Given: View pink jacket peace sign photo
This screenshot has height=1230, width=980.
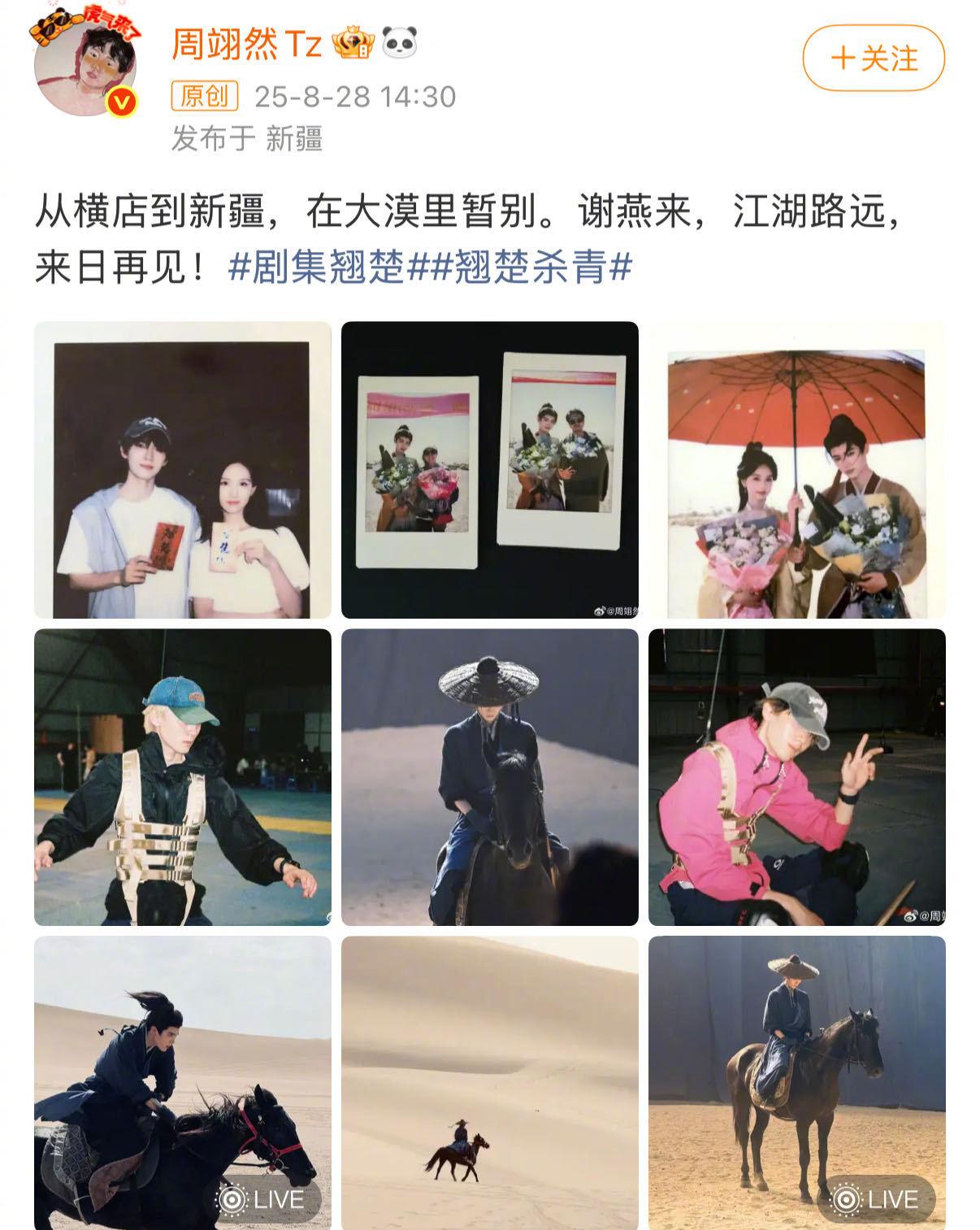Looking at the screenshot, I should [x=796, y=776].
